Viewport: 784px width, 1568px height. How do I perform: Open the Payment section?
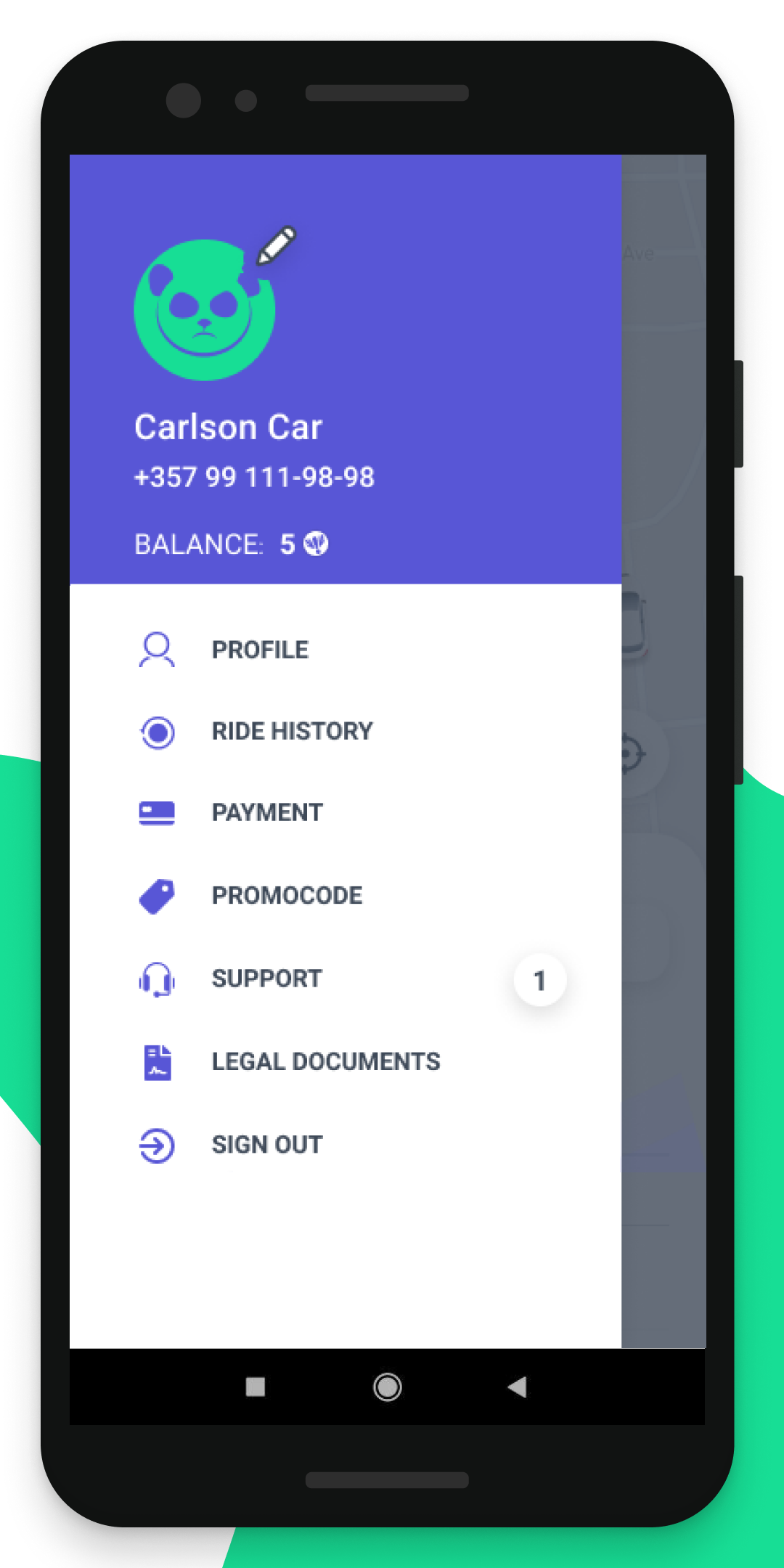click(x=346, y=813)
